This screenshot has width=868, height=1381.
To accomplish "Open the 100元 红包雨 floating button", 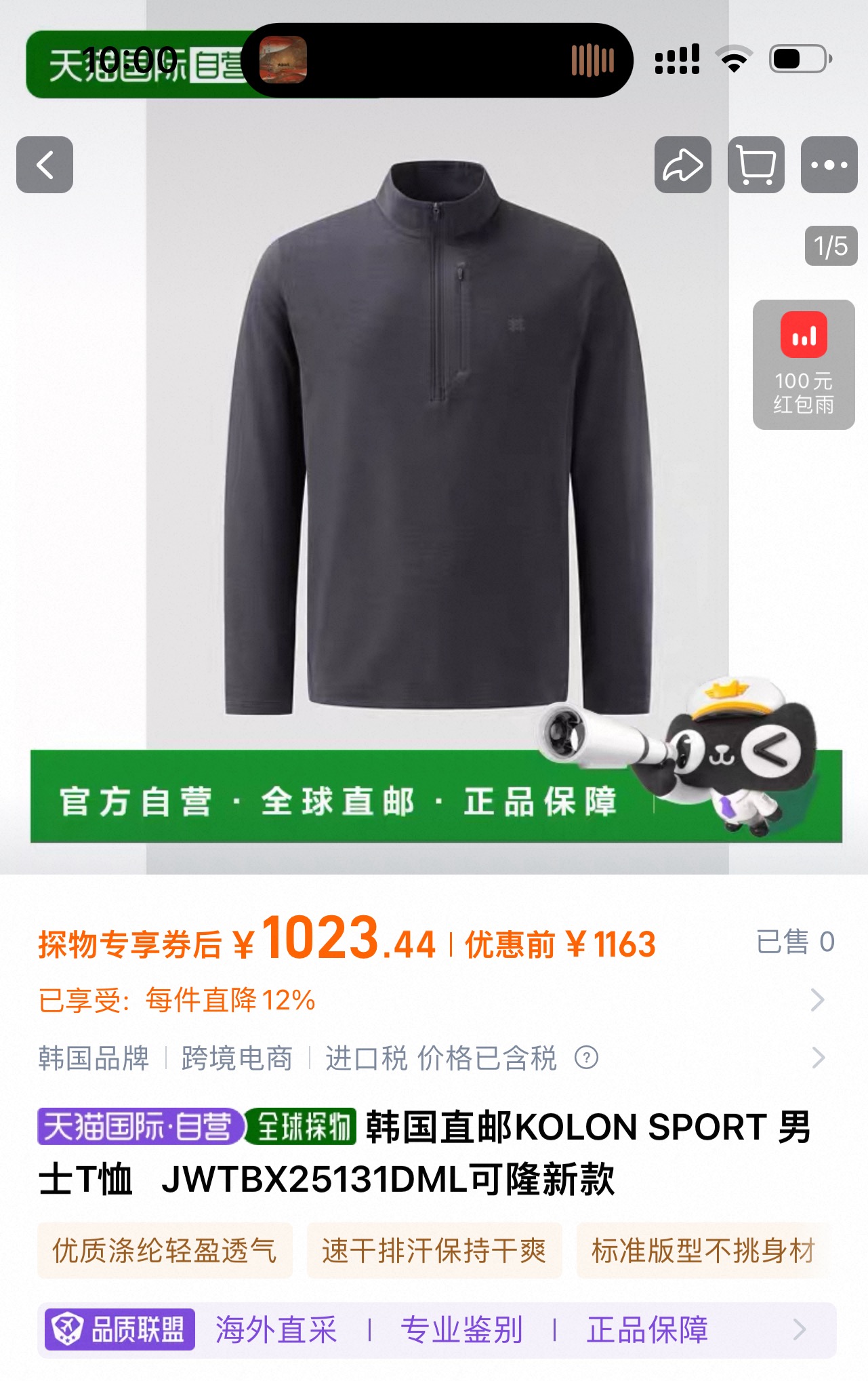I will click(x=804, y=365).
